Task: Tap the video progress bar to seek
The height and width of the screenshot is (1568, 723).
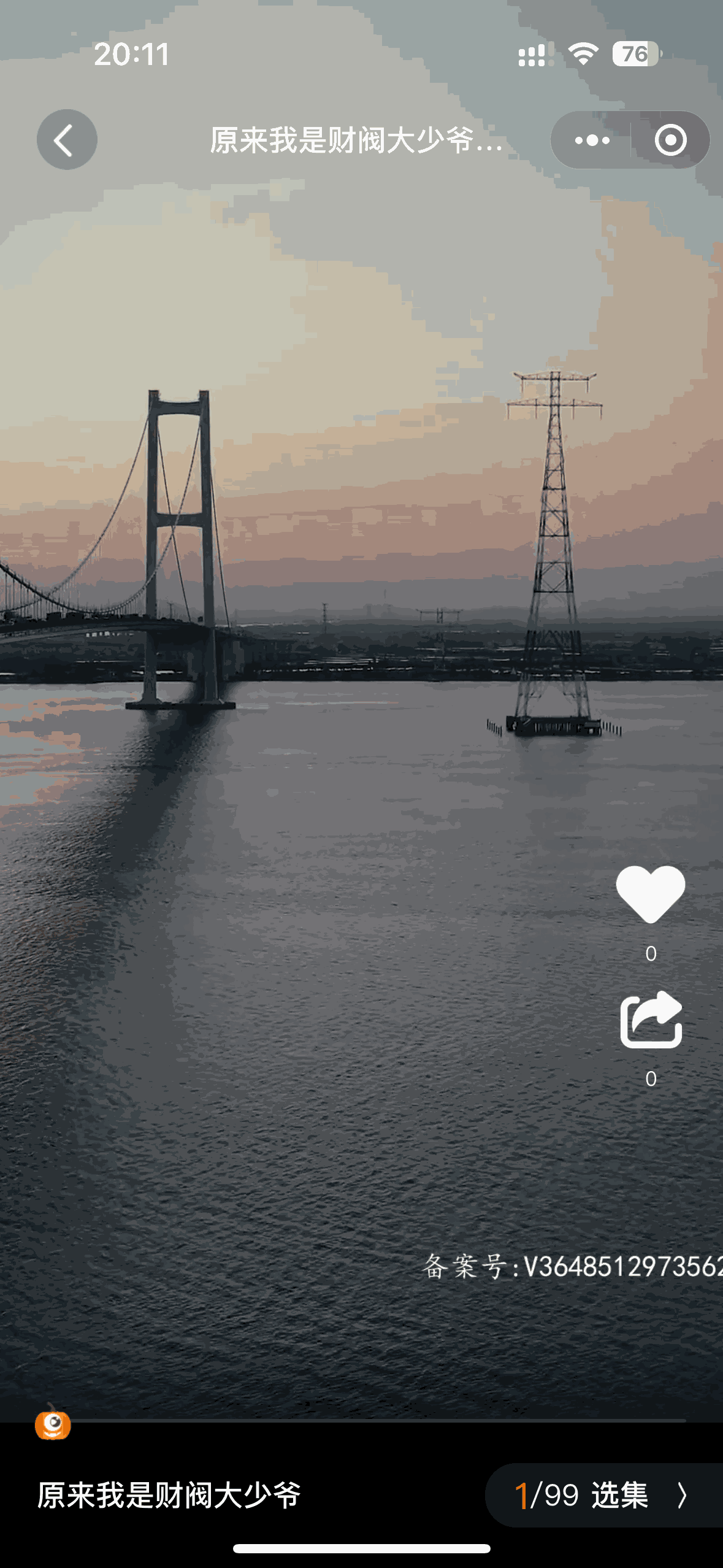Action: pyautogui.click(x=368, y=1420)
